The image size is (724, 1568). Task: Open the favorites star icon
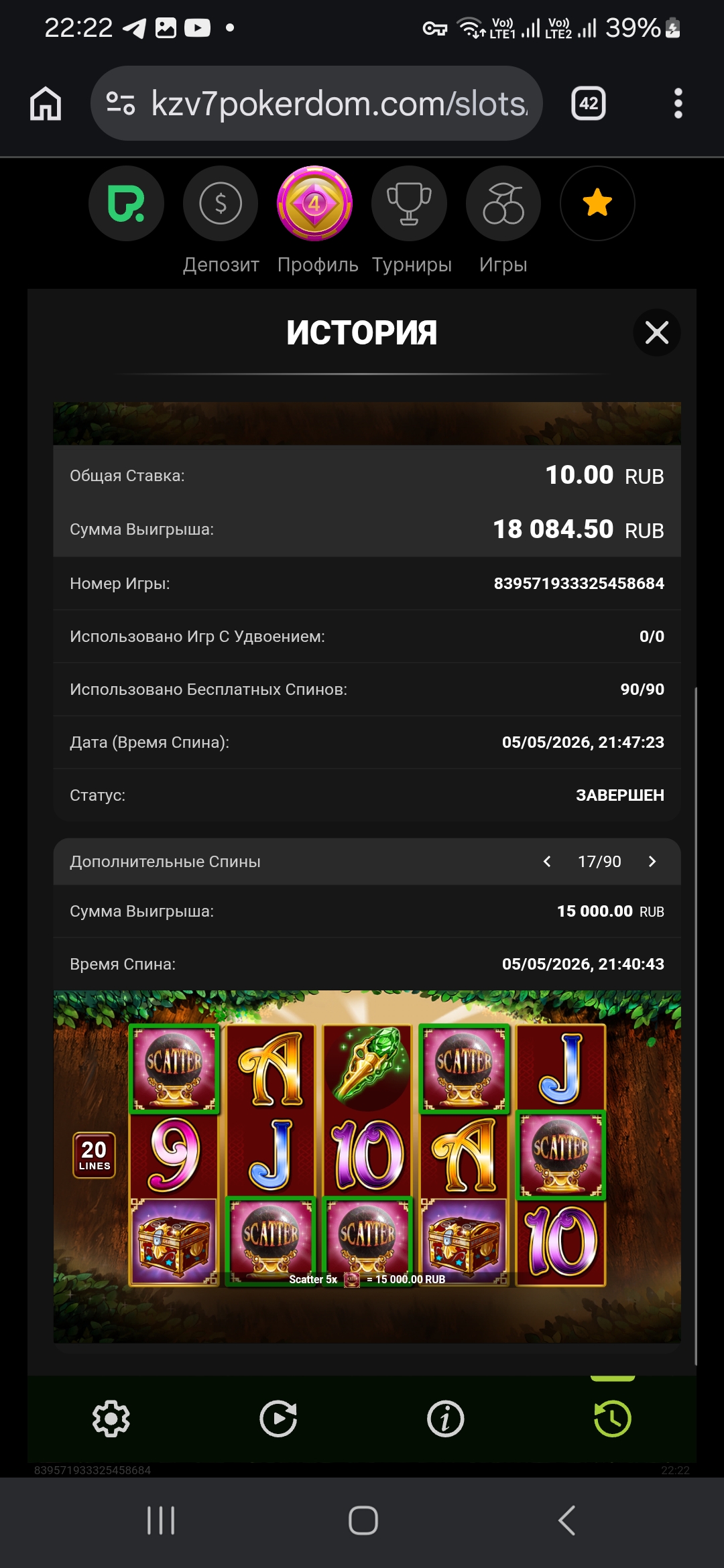coord(597,203)
